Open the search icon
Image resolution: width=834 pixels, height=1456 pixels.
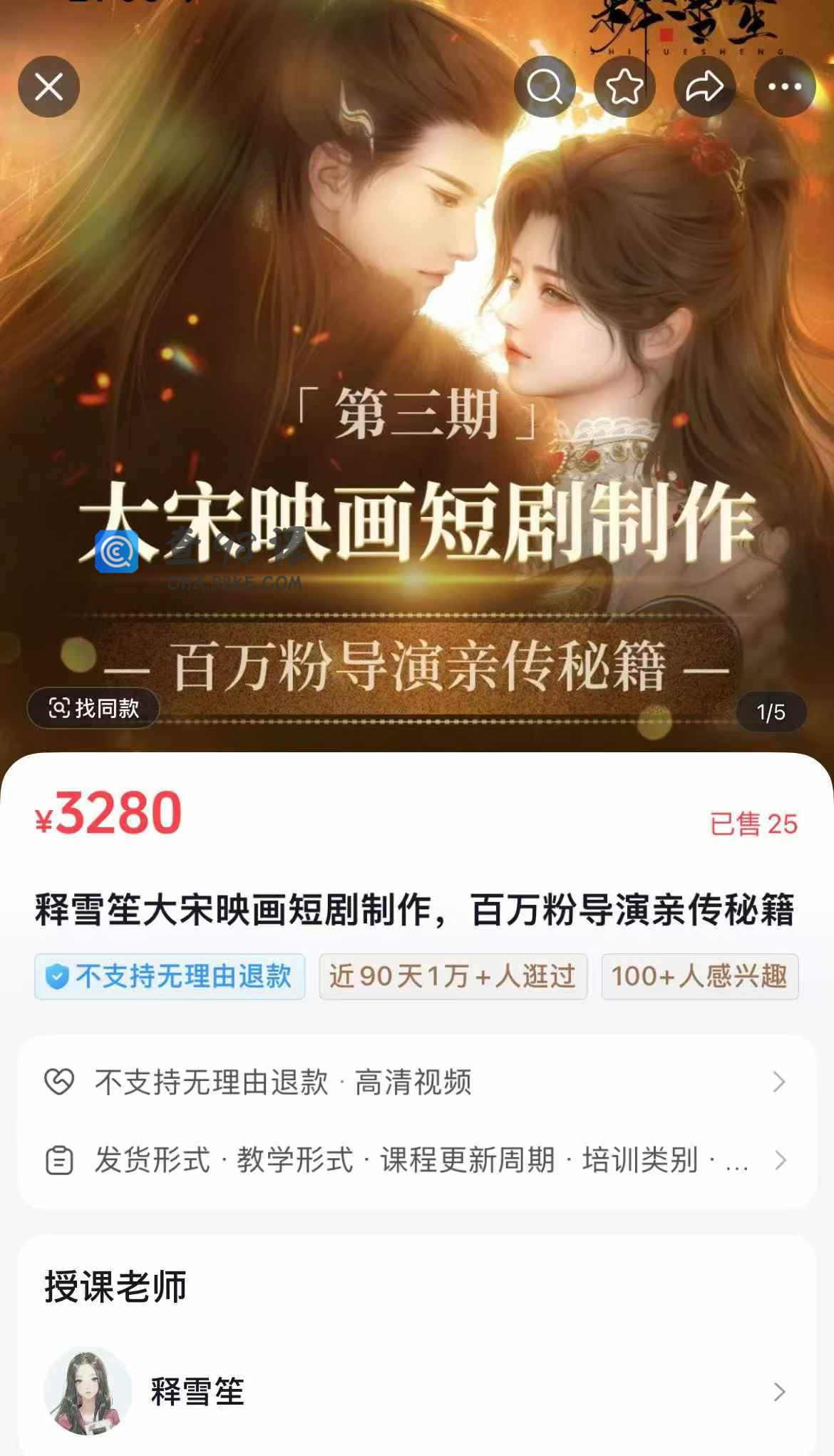tap(545, 87)
